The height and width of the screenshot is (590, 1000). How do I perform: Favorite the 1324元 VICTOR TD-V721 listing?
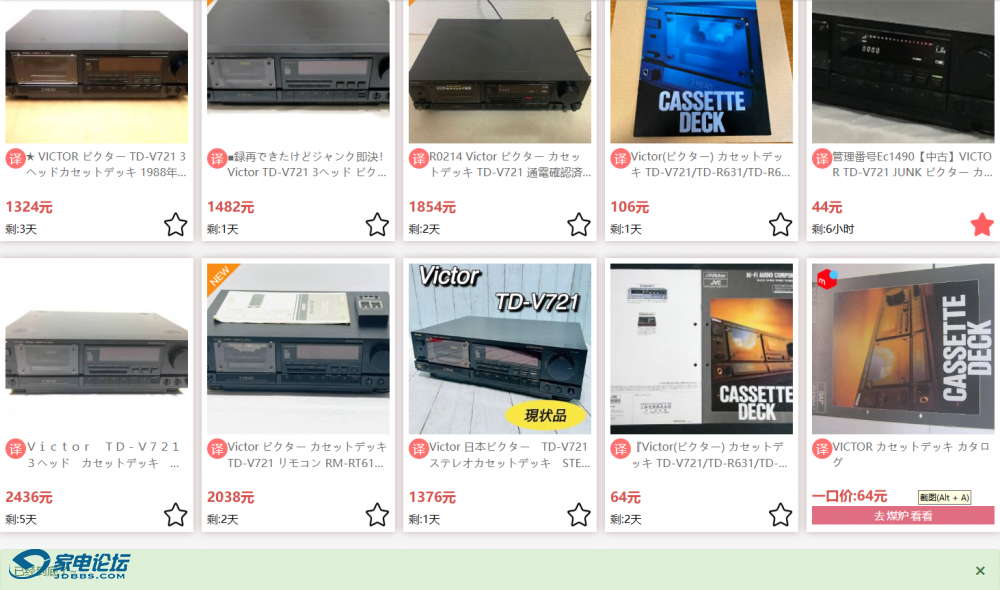175,225
